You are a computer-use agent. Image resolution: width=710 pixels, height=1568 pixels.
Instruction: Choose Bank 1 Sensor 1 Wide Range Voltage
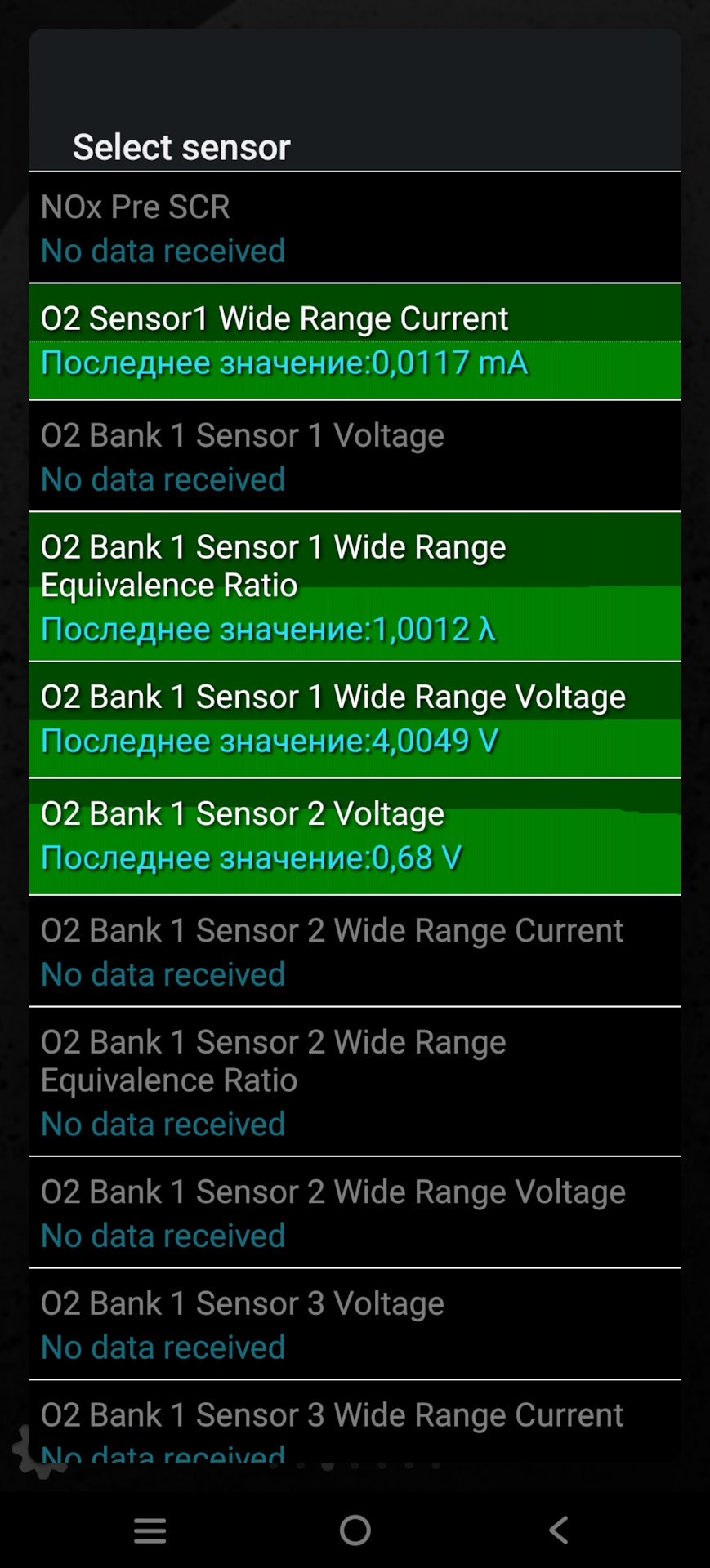click(355, 719)
